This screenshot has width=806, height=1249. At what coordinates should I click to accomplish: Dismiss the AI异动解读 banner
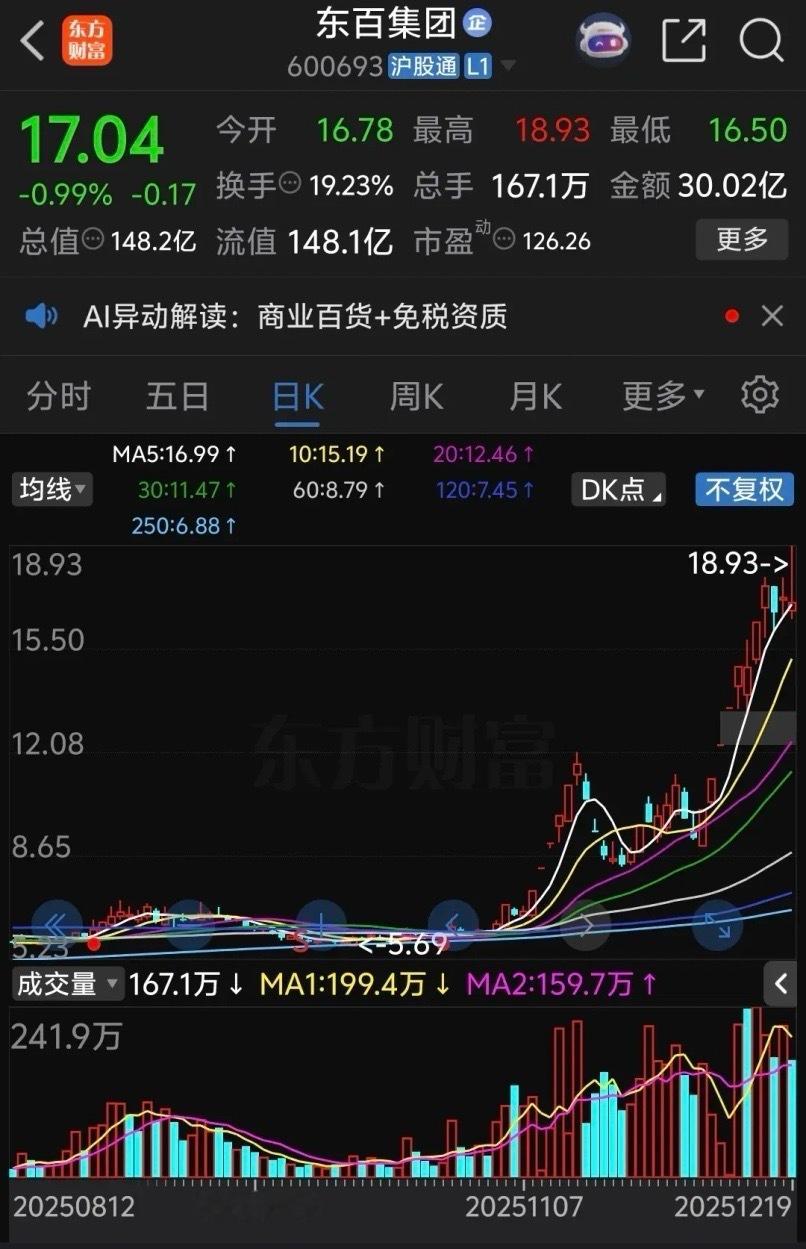pos(772,317)
